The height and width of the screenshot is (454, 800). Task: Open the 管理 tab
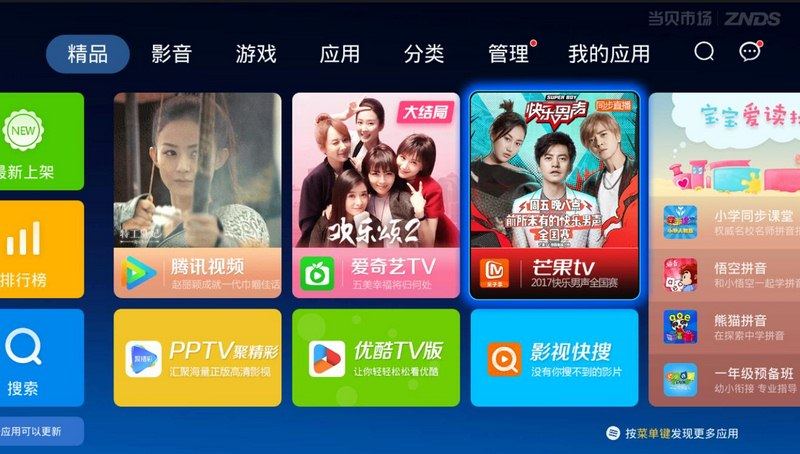(x=509, y=54)
